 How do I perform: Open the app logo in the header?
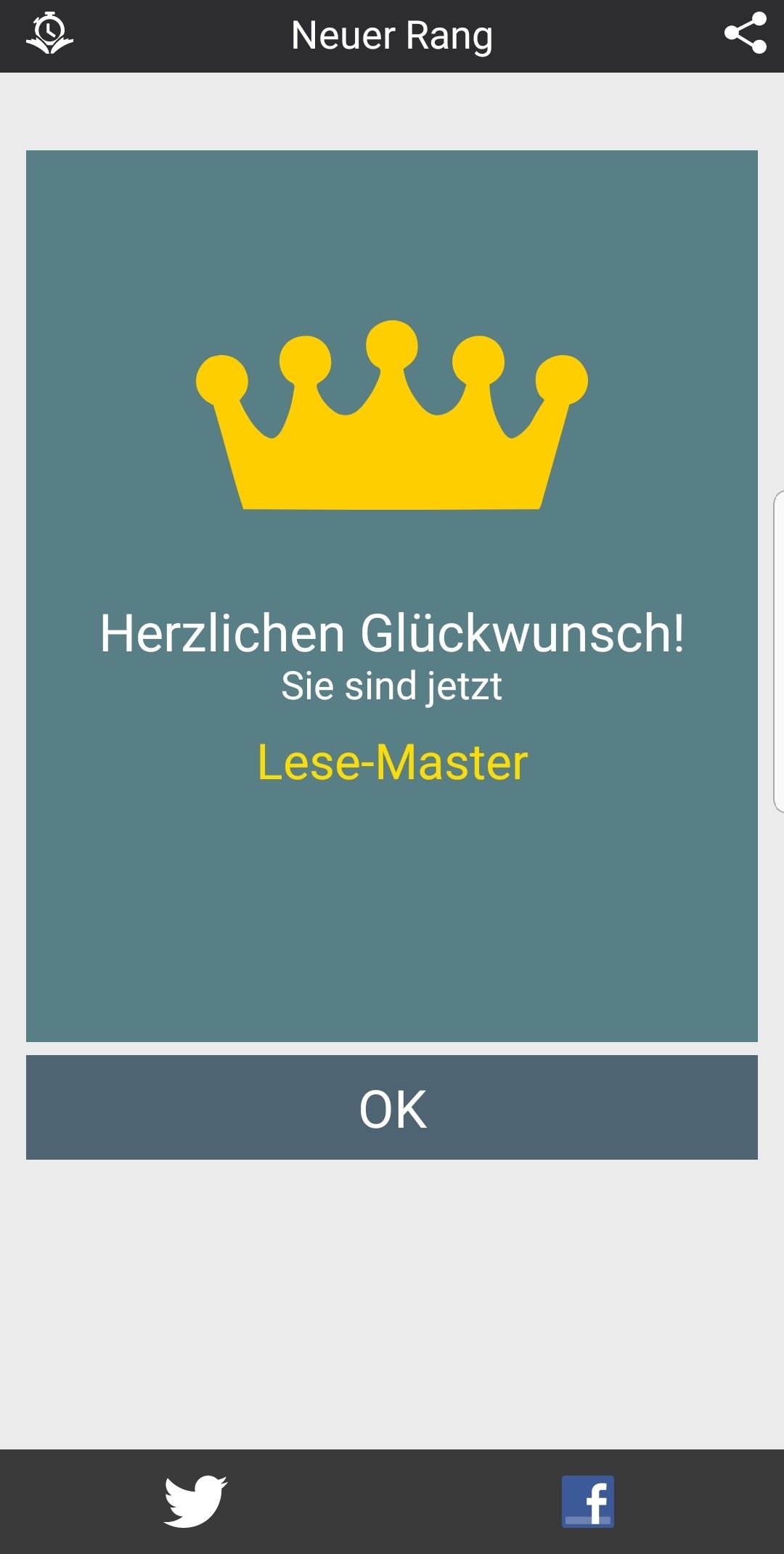49,33
